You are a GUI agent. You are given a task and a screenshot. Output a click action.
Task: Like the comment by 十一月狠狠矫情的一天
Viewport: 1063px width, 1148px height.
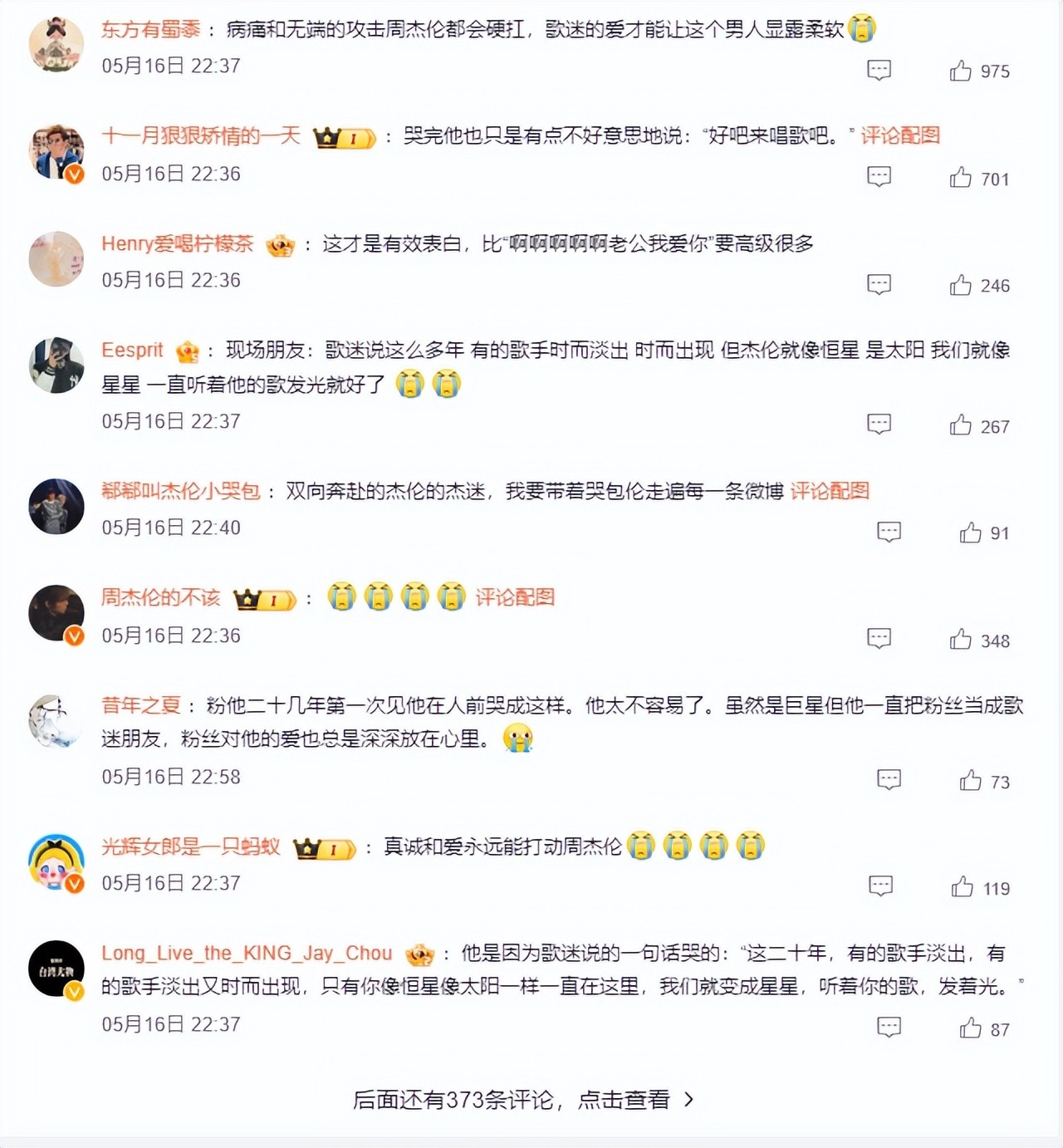961,178
